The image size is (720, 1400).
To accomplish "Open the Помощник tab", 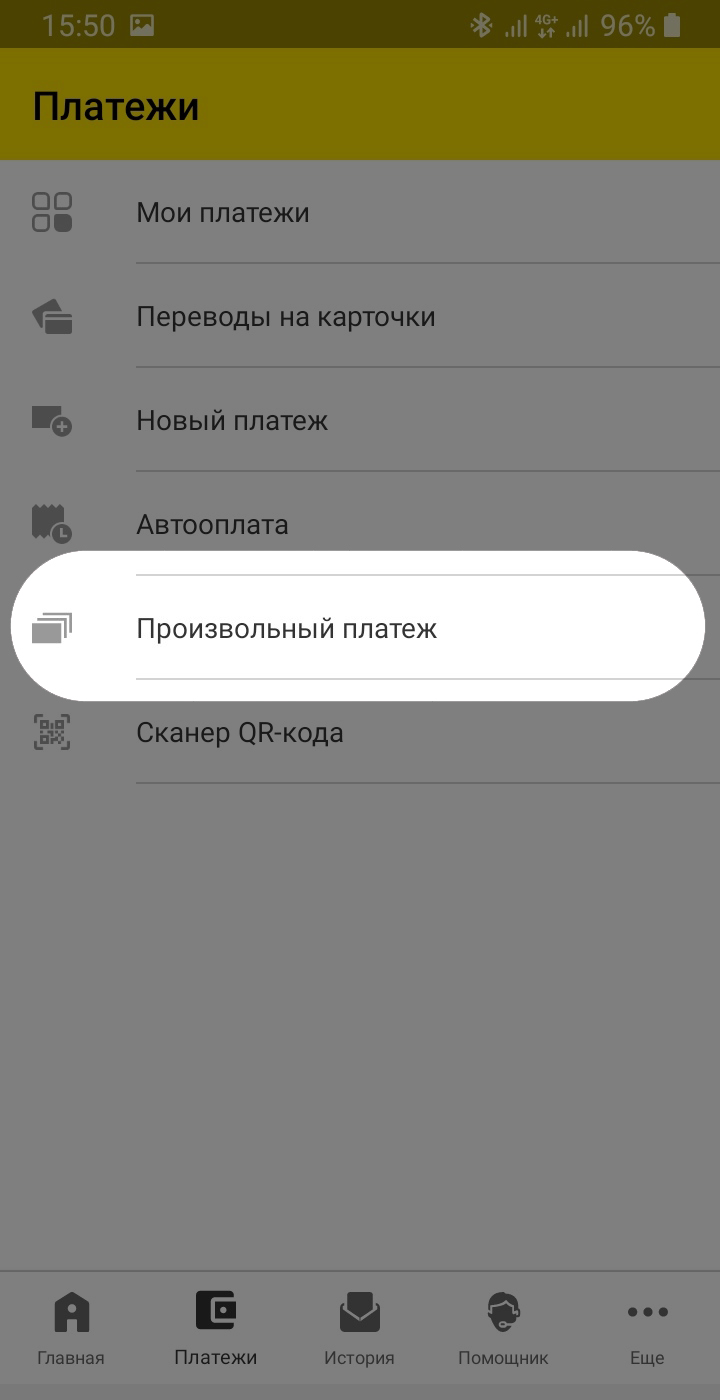I will [503, 1328].
